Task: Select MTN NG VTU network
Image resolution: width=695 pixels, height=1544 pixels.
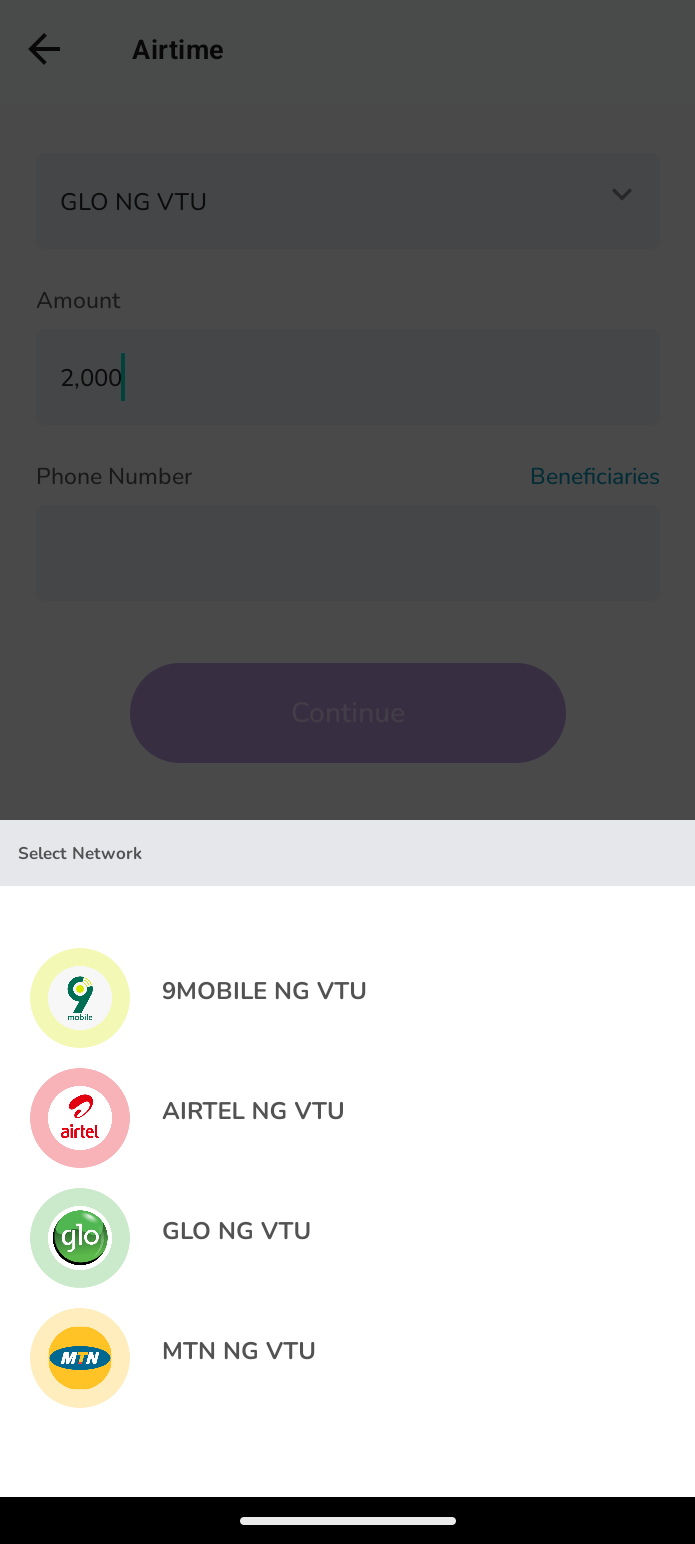Action: tap(239, 1351)
